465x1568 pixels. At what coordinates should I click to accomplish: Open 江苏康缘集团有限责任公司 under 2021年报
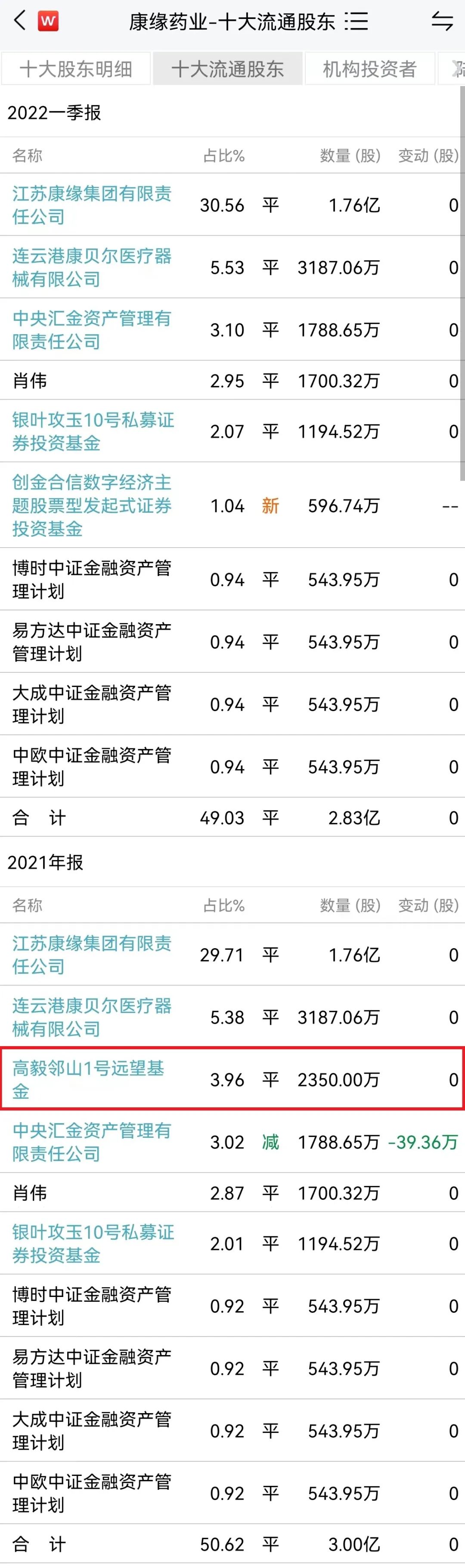(91, 955)
